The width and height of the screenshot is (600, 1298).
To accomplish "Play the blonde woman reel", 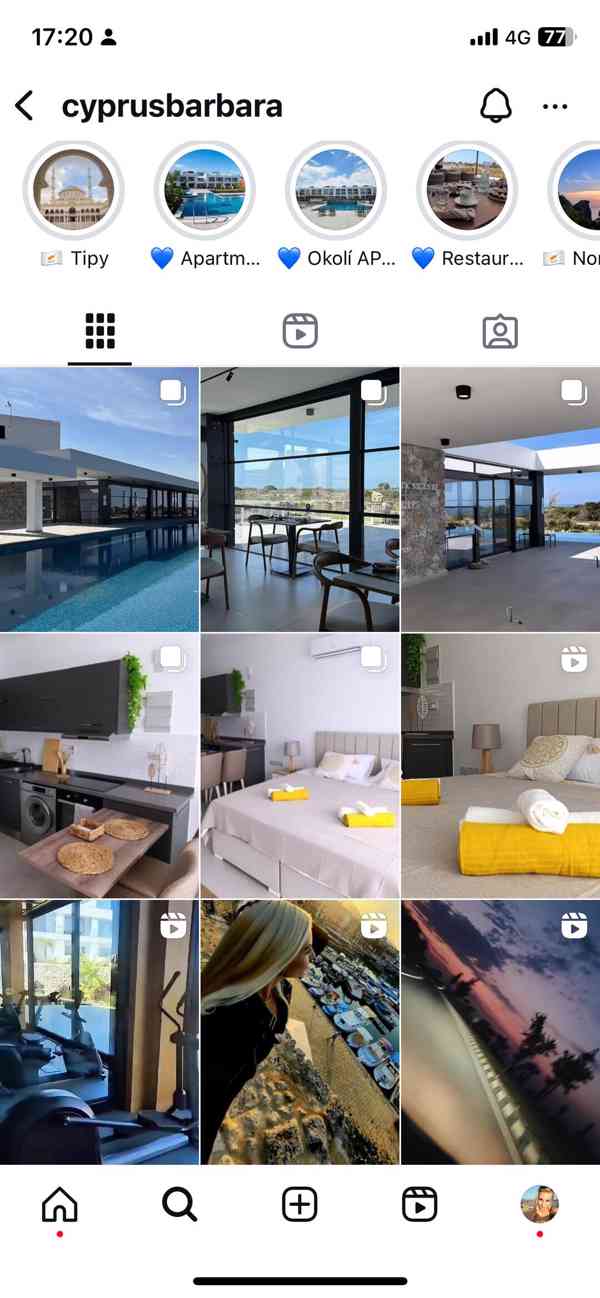I will 300,1032.
